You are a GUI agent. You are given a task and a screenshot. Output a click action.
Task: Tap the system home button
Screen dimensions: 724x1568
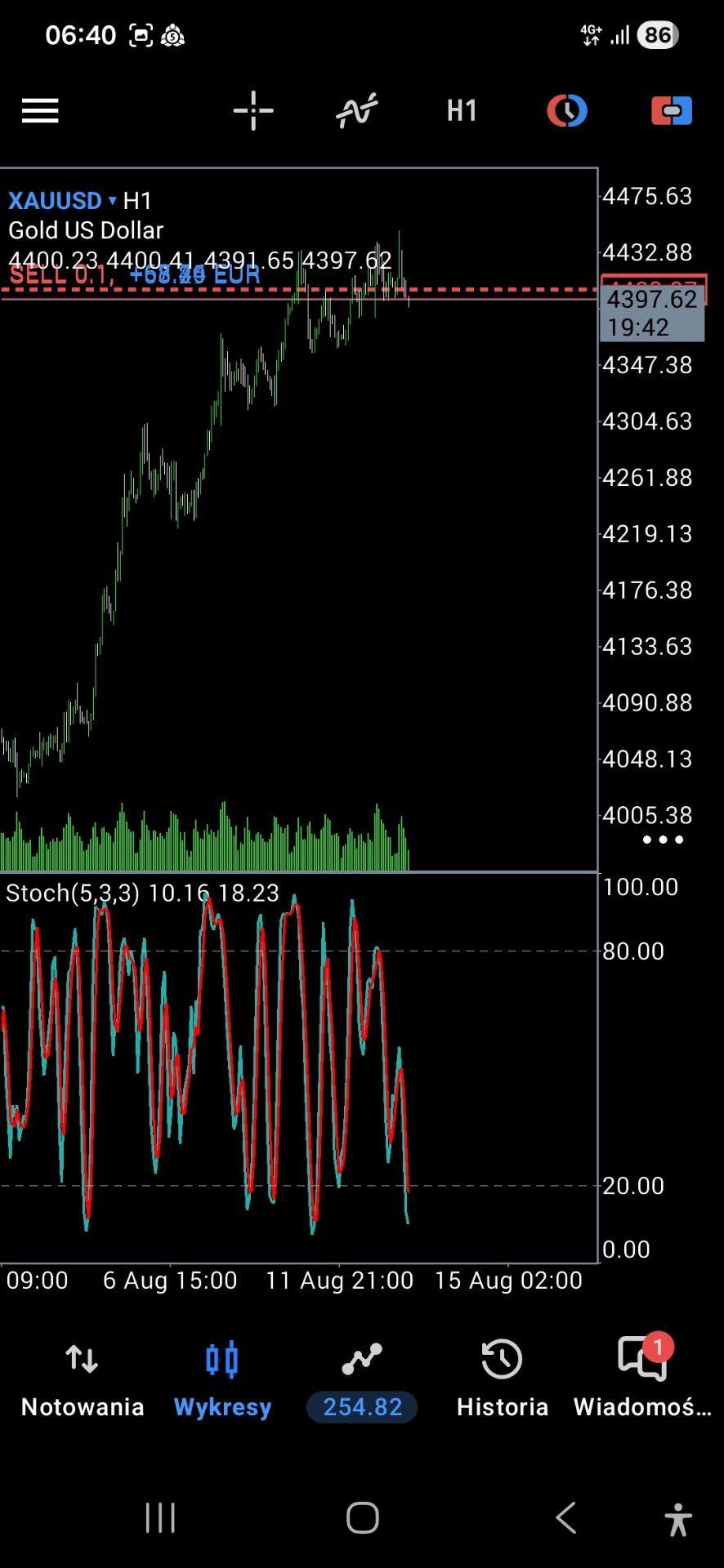click(x=362, y=1518)
